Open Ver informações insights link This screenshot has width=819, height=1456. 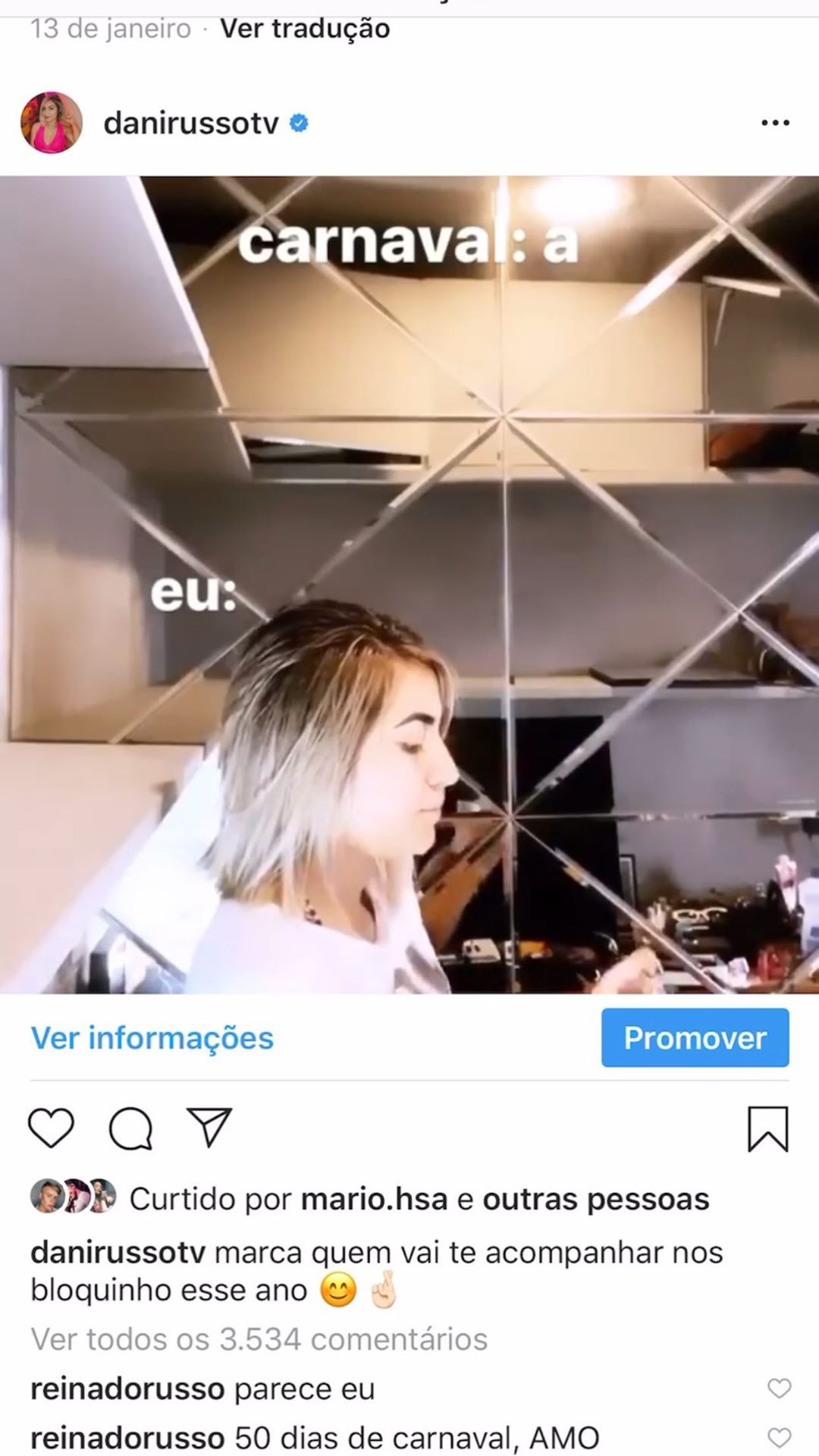pos(152,1037)
